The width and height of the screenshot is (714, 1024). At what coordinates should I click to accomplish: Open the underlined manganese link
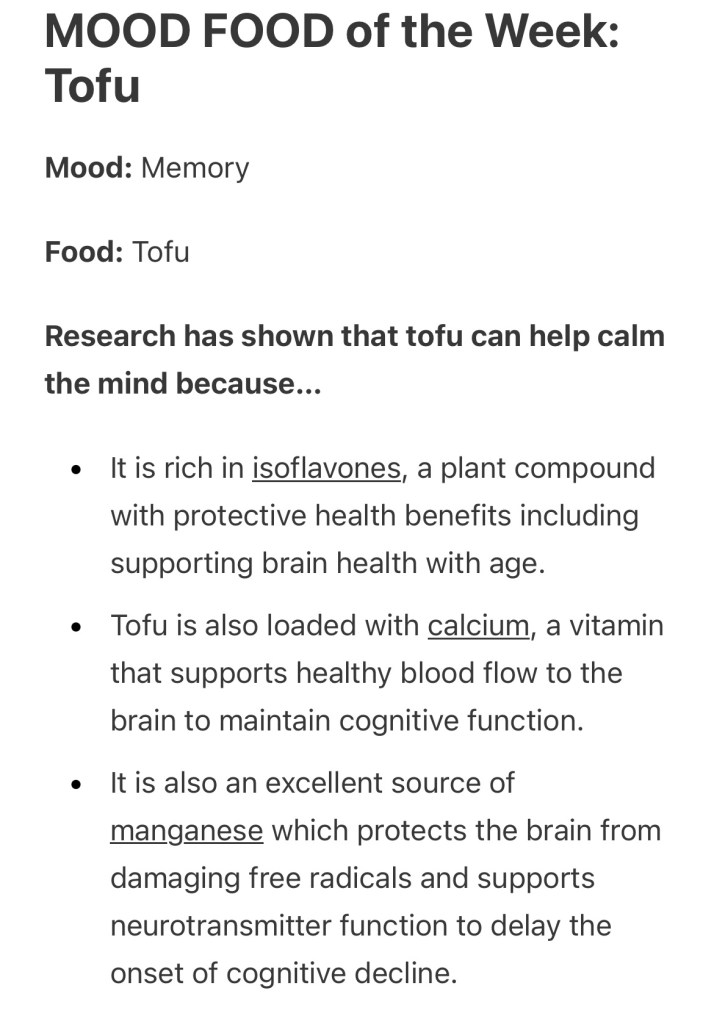click(x=187, y=831)
